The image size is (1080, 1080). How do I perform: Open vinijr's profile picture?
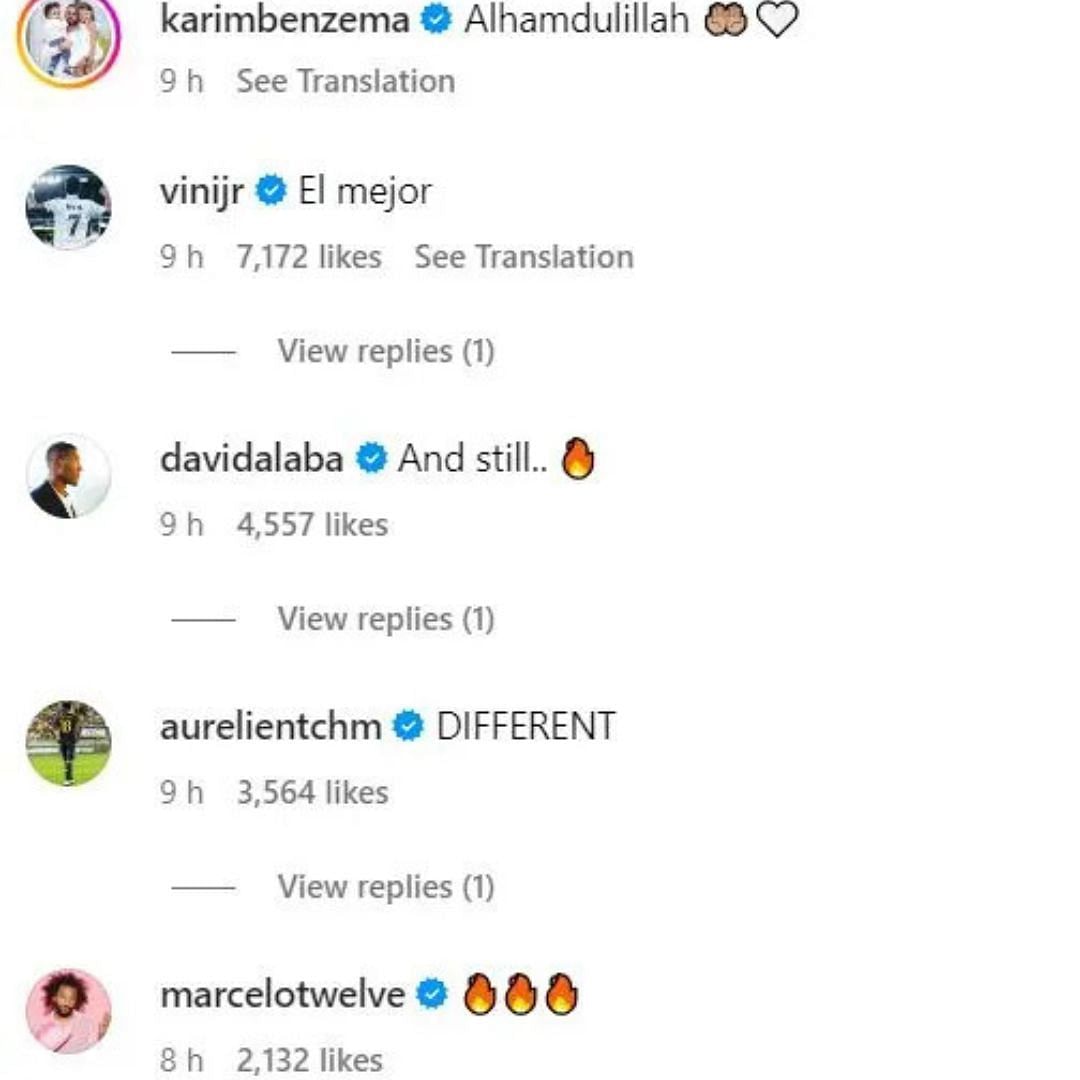tap(67, 207)
